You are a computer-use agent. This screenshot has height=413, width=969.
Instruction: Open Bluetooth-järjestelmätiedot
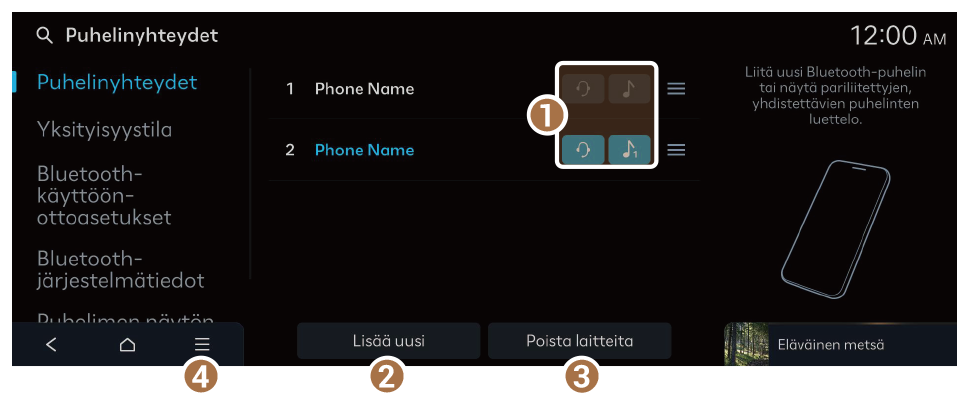click(x=120, y=269)
